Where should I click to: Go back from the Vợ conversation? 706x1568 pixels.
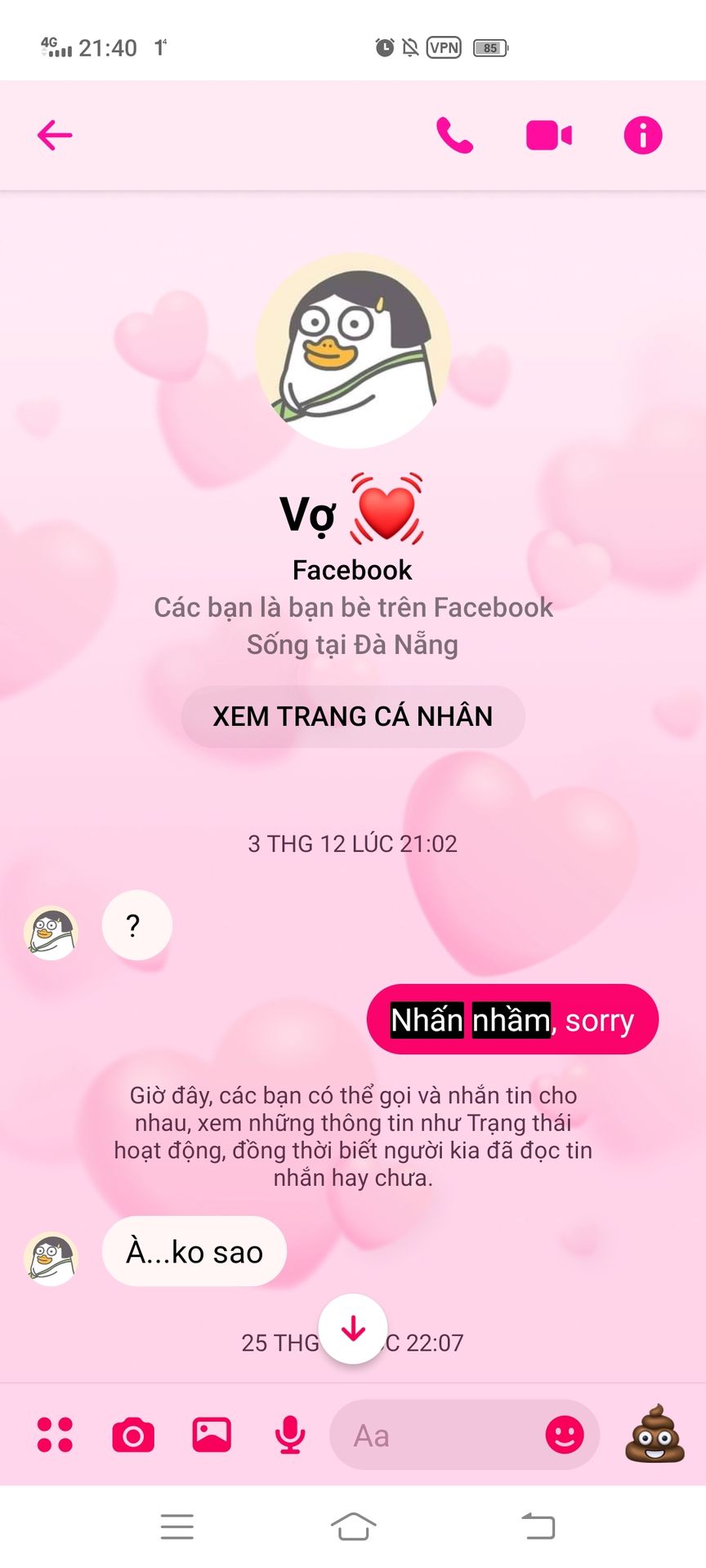tap(55, 136)
